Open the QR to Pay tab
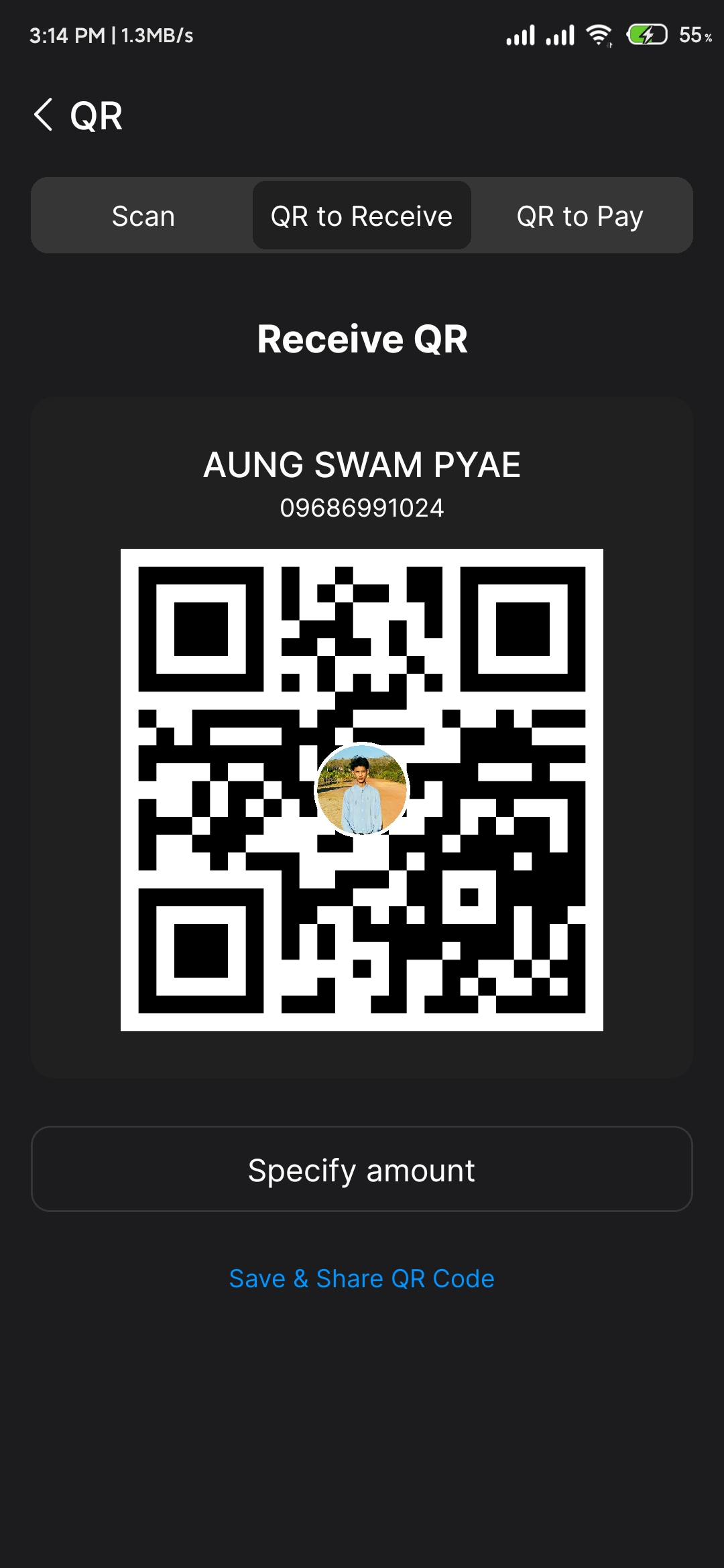Screen dimensions: 724x1568 [x=580, y=216]
